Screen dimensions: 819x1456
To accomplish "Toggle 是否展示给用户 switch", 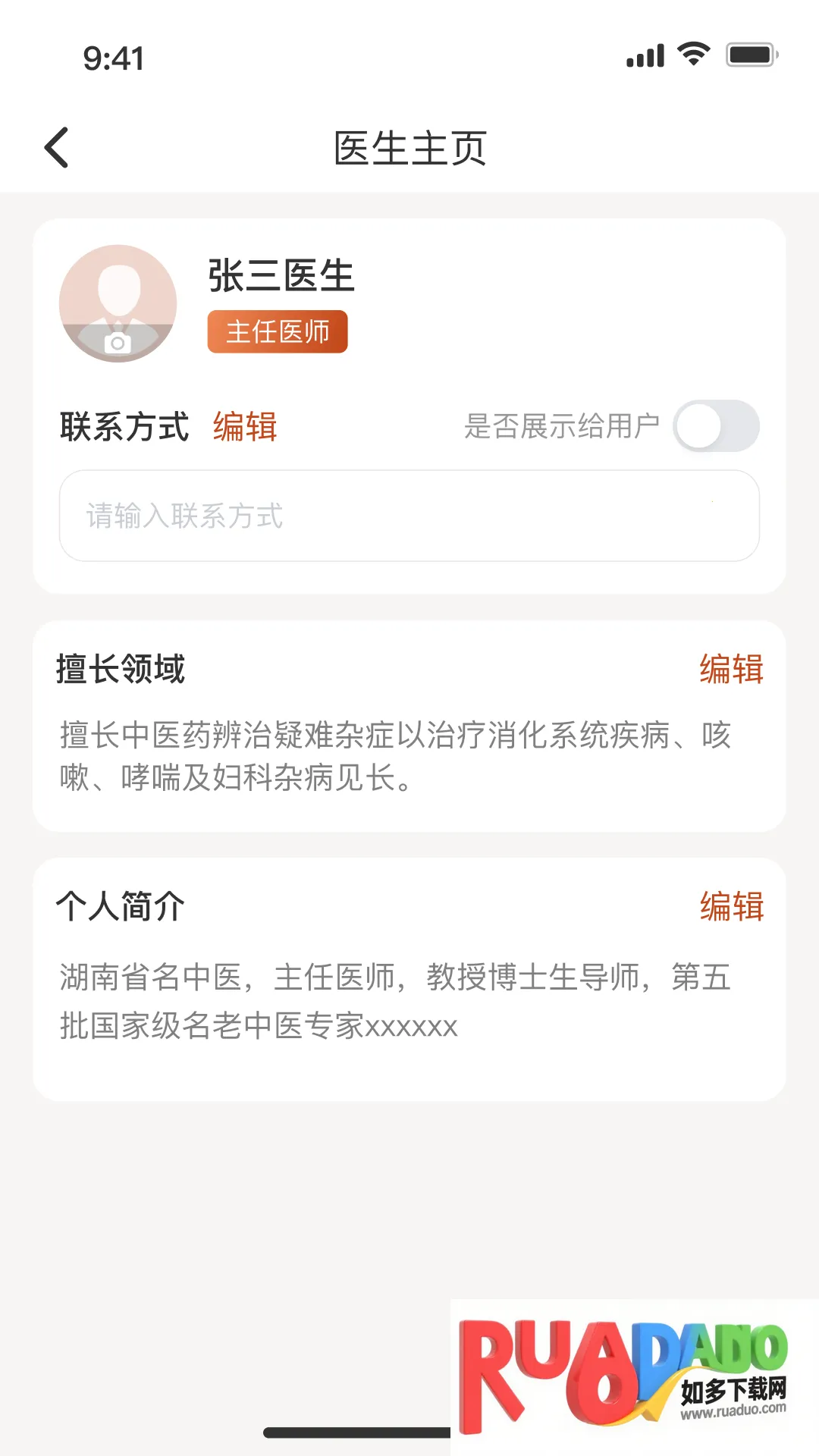I will [x=717, y=426].
